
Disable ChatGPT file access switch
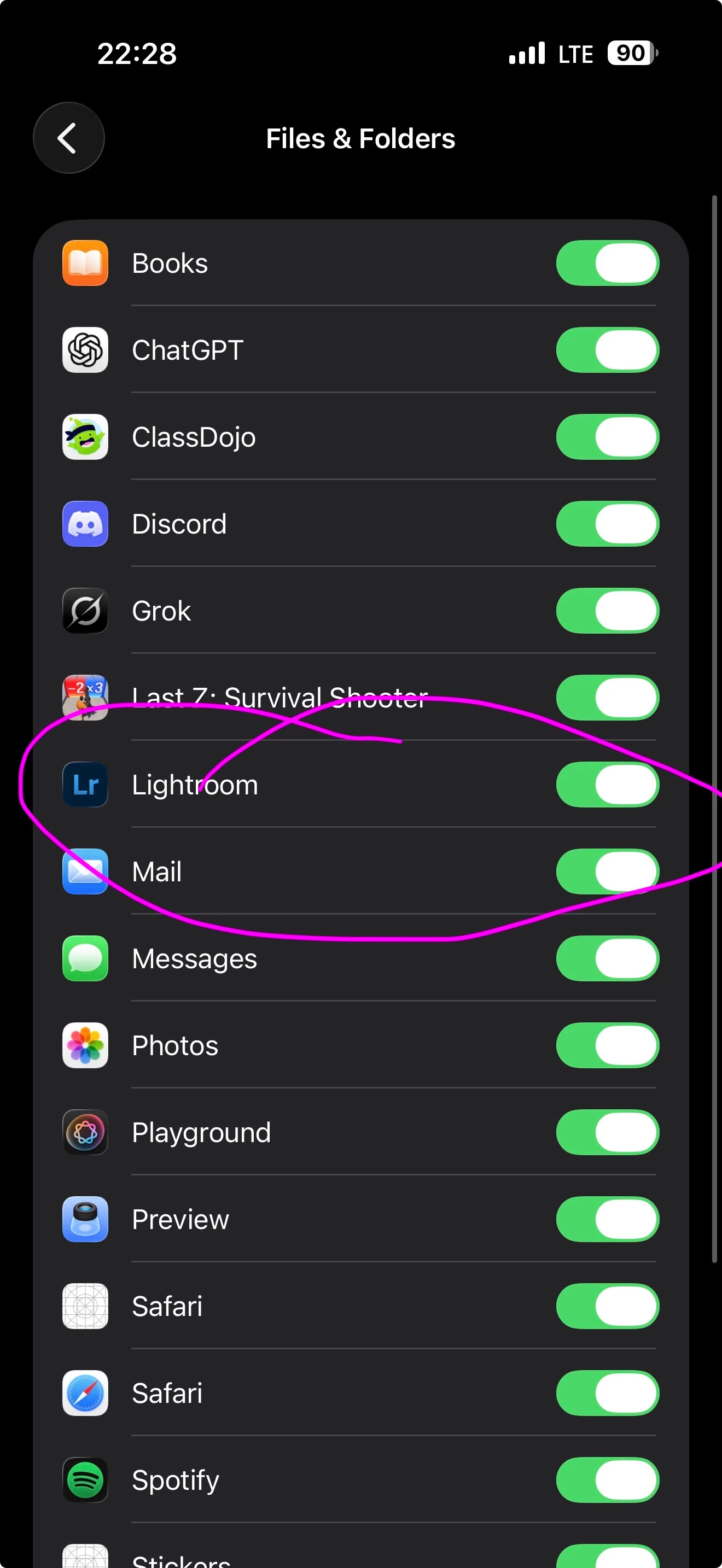pyautogui.click(x=607, y=350)
